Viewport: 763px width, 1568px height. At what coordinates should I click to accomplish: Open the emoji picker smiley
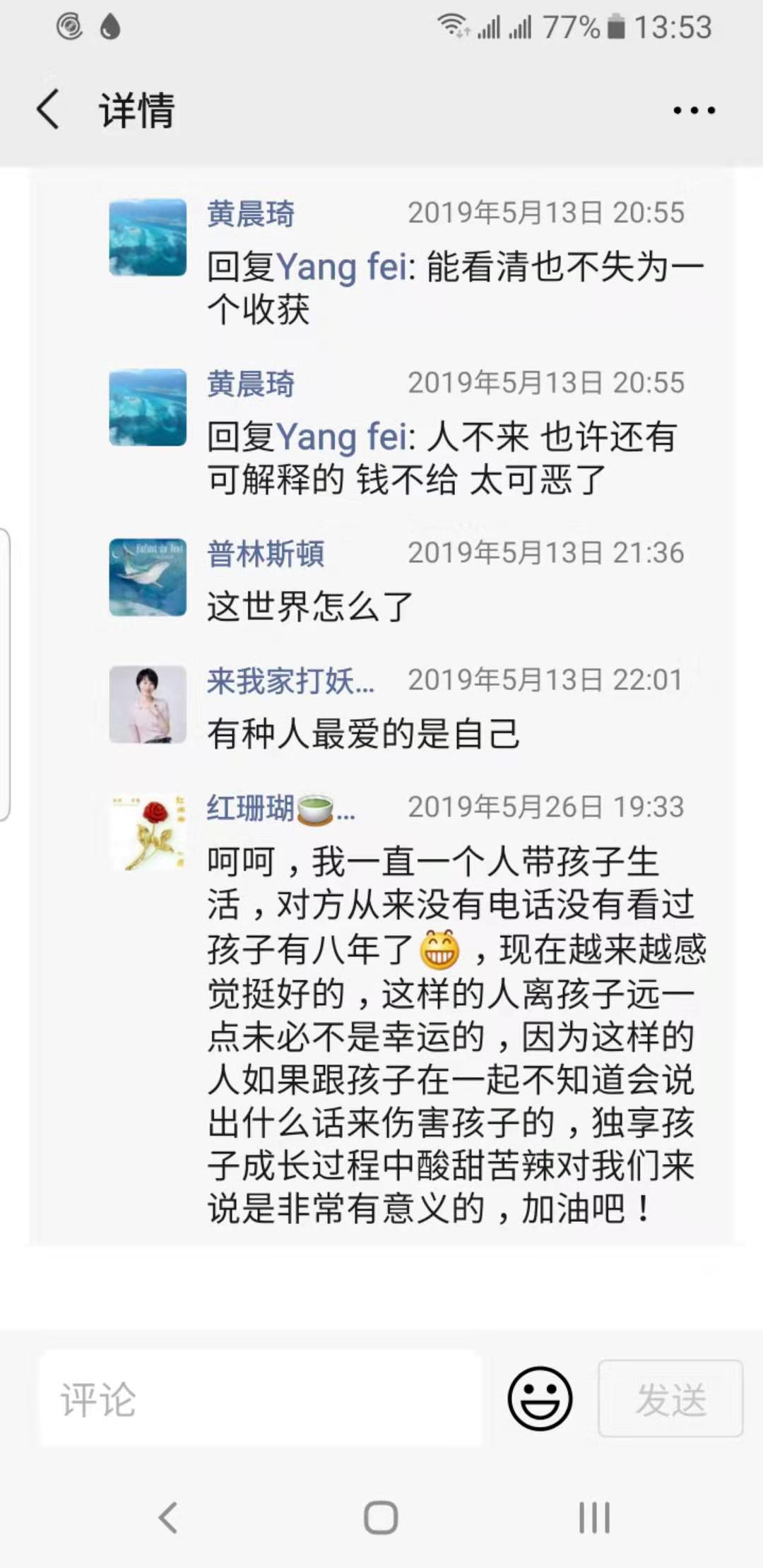[540, 1398]
